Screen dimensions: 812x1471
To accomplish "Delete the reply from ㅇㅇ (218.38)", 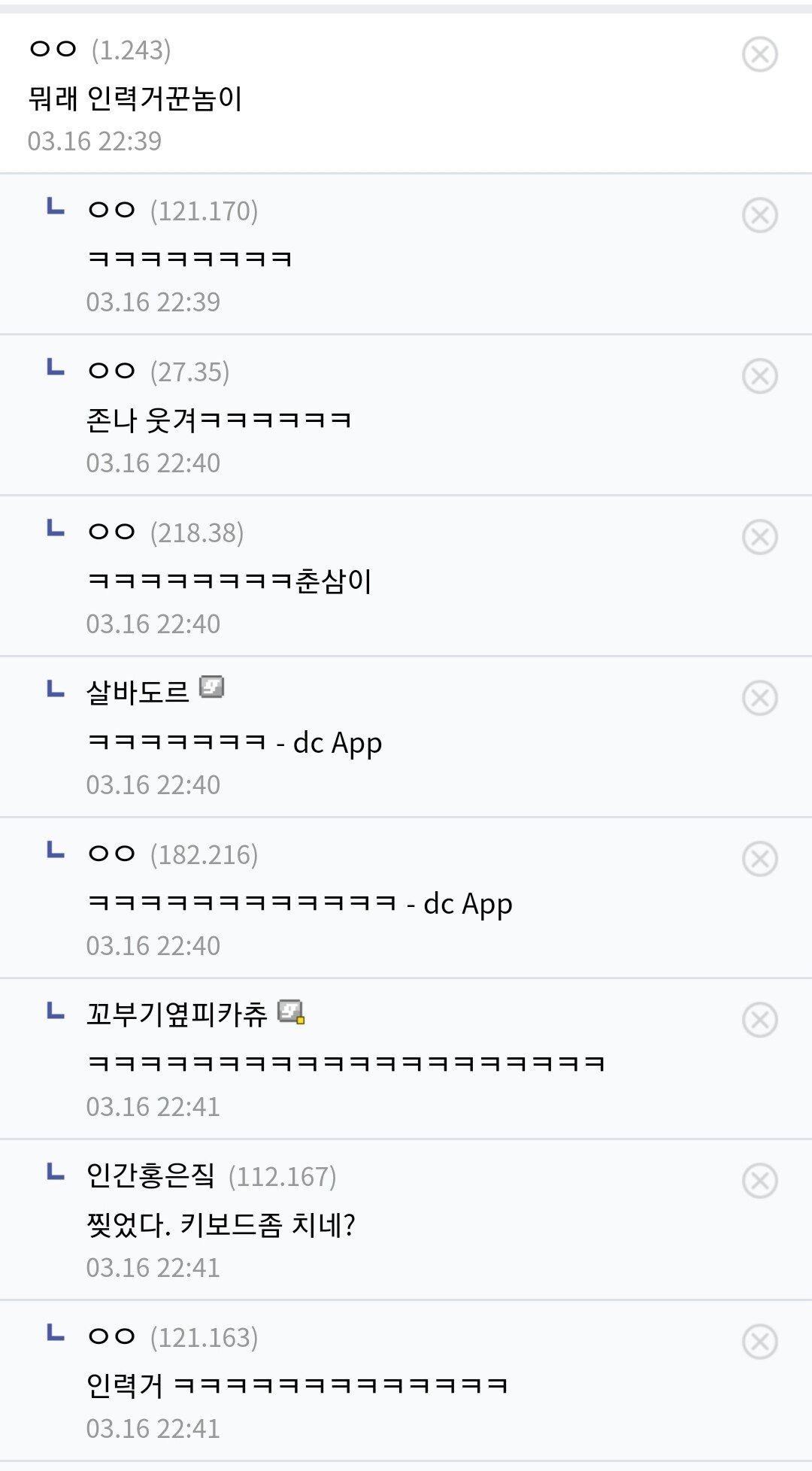I will coord(759,537).
